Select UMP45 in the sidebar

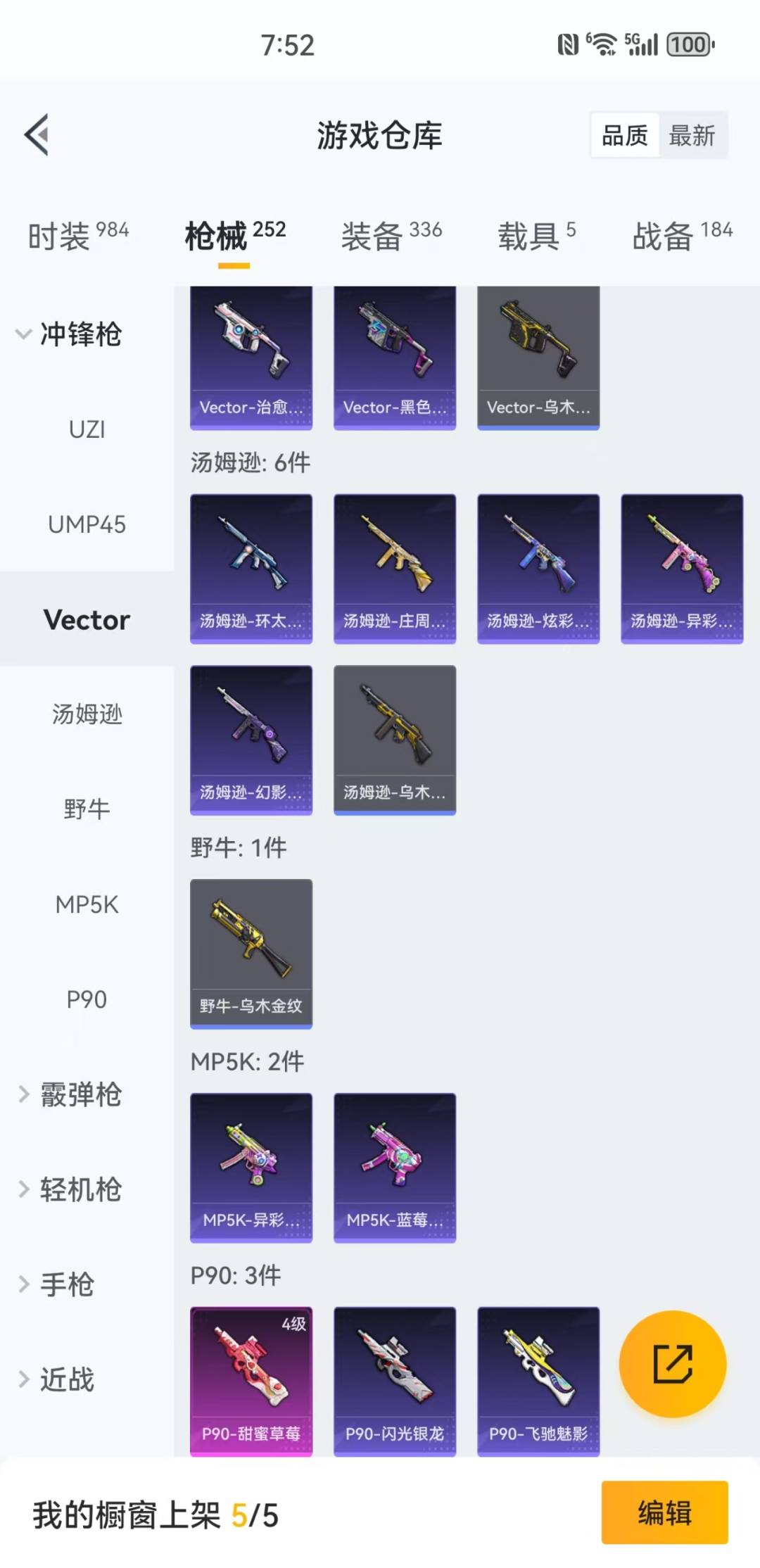(x=87, y=524)
